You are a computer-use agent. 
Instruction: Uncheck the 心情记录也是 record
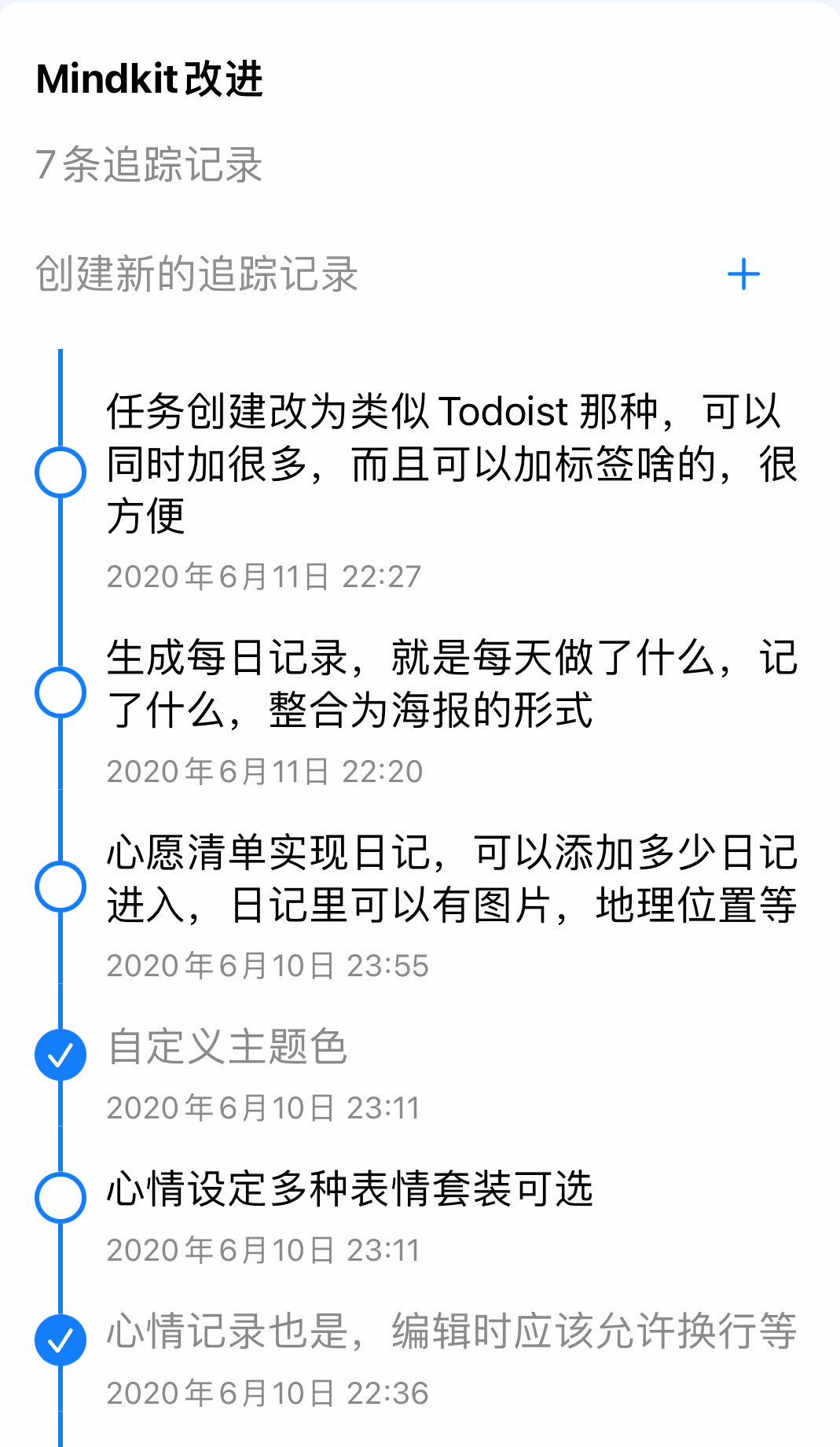[x=61, y=1340]
